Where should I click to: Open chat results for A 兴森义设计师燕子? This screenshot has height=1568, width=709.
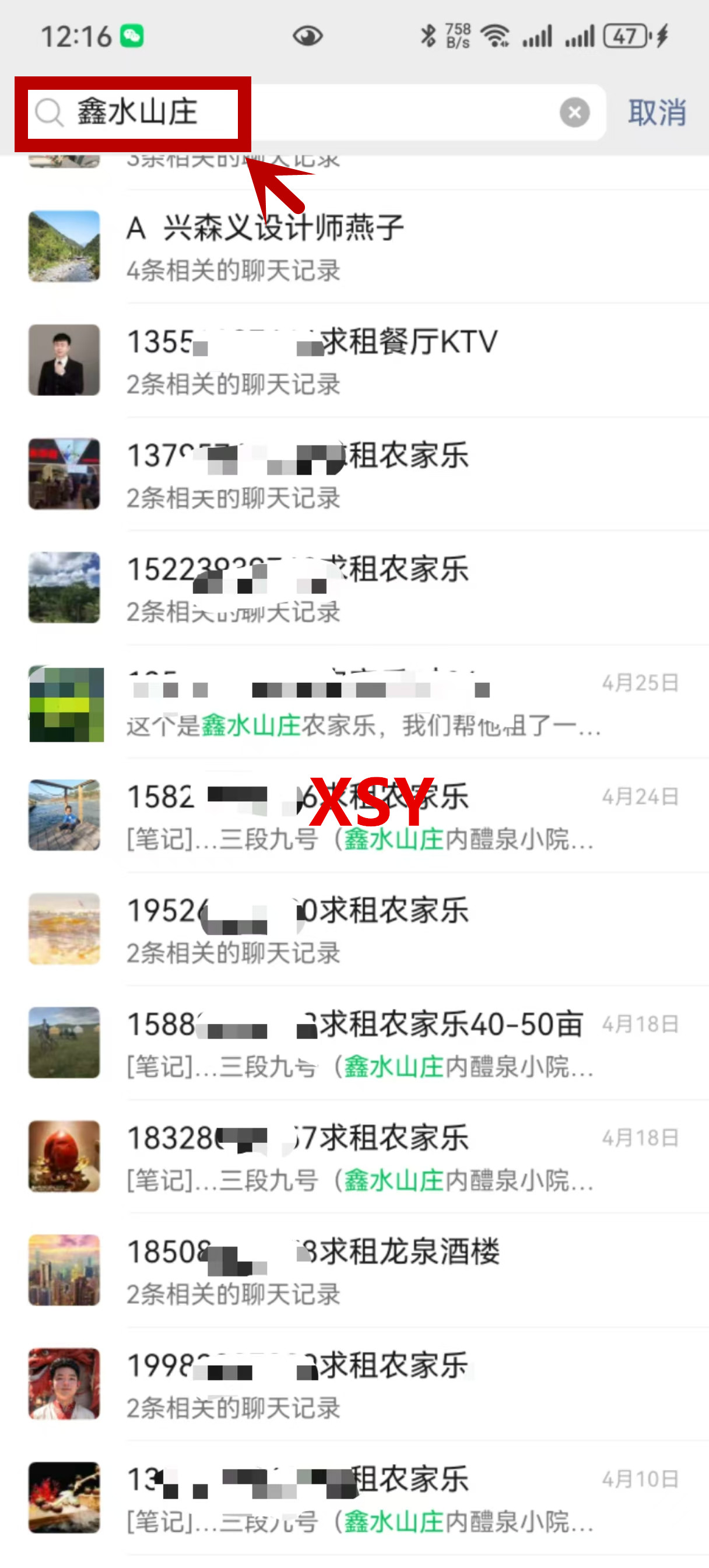[x=365, y=247]
